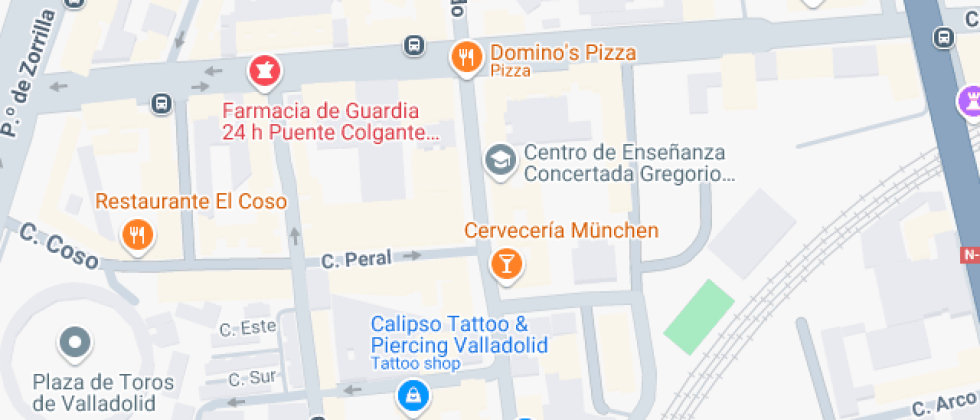Screen dimensions: 980x420
Task: Select the Domino's Pizza restaurant marker
Action: [465, 57]
